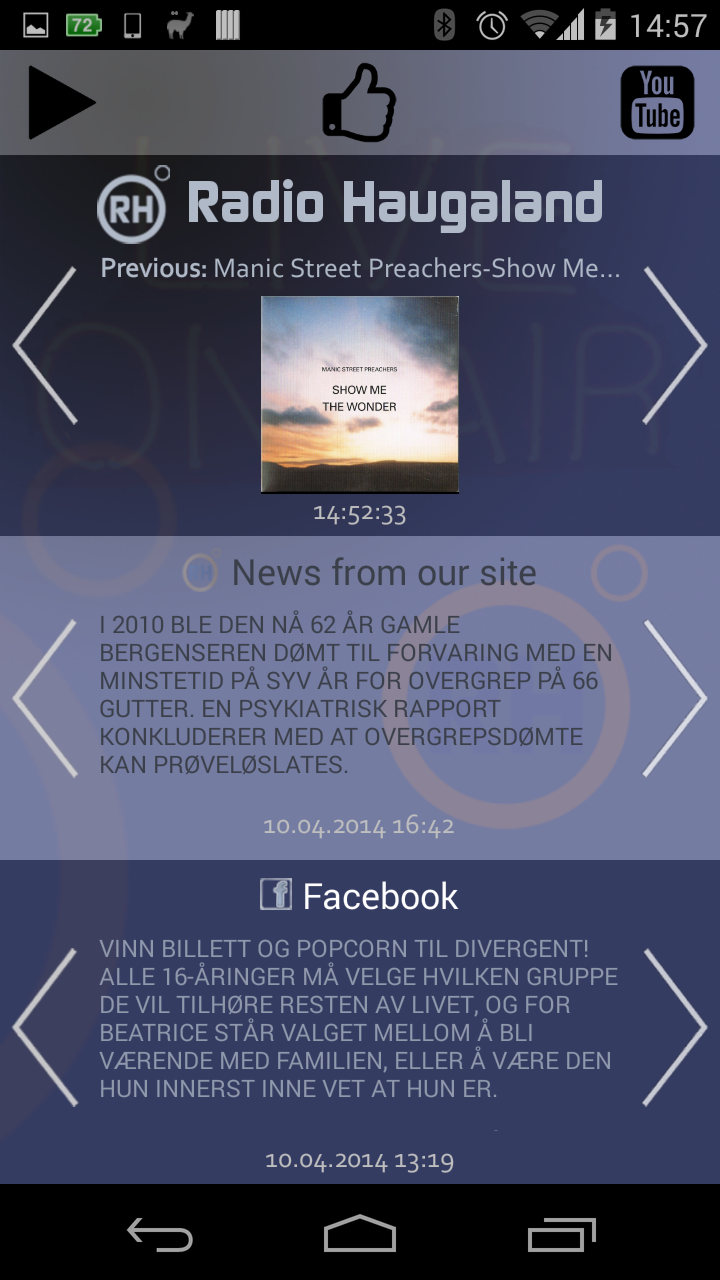Go to next Facebook post with right arrow
The image size is (720, 1280).
[675, 1027]
